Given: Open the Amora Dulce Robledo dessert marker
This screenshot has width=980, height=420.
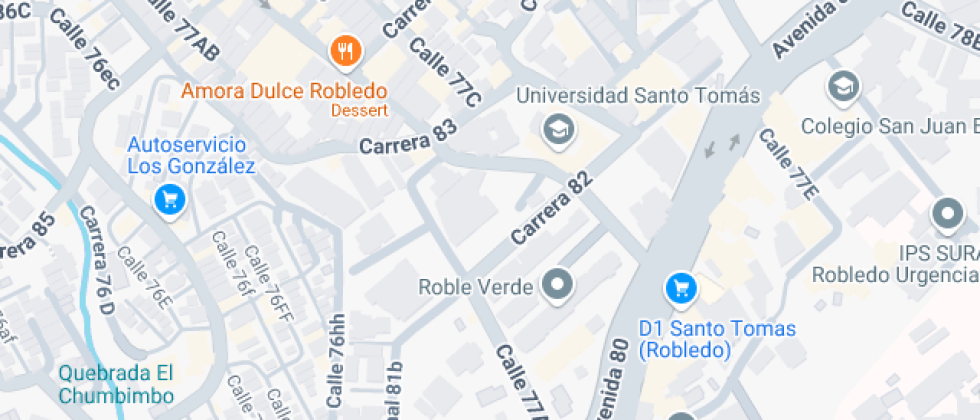Looking at the screenshot, I should pyautogui.click(x=346, y=51).
